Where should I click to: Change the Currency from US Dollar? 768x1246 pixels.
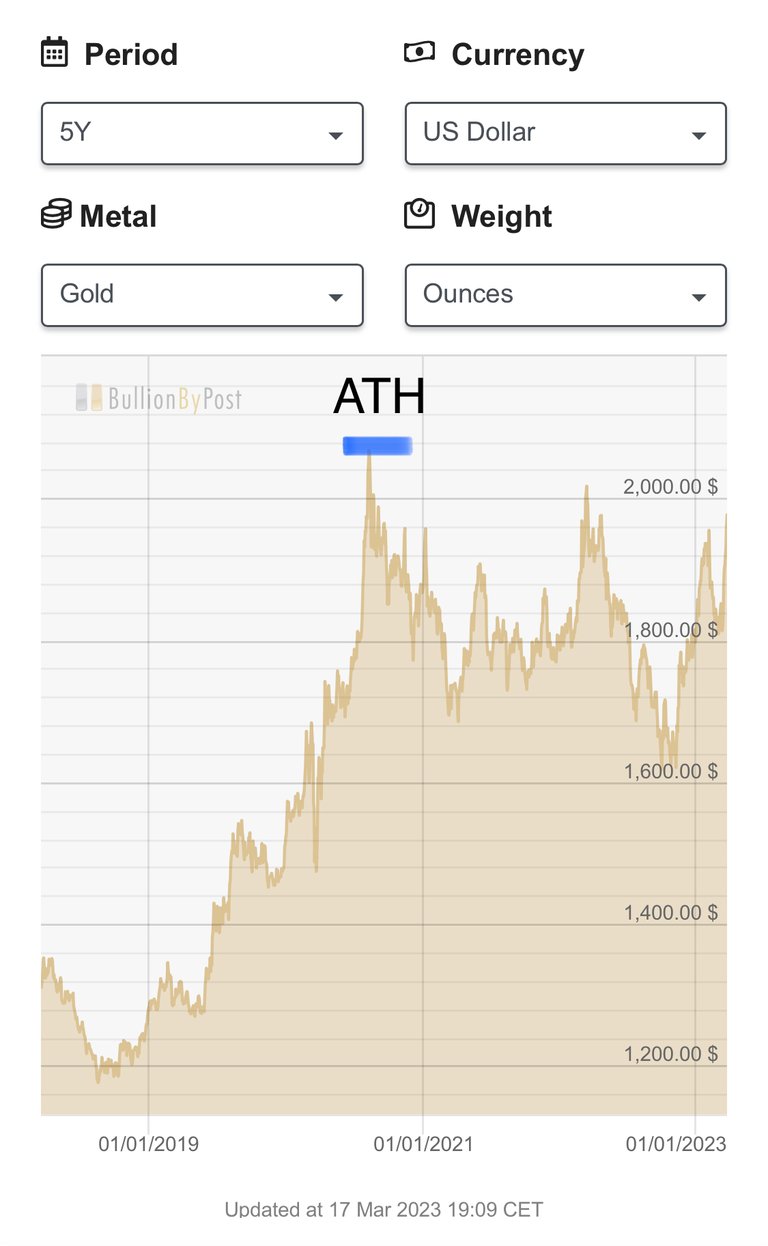[x=565, y=133]
